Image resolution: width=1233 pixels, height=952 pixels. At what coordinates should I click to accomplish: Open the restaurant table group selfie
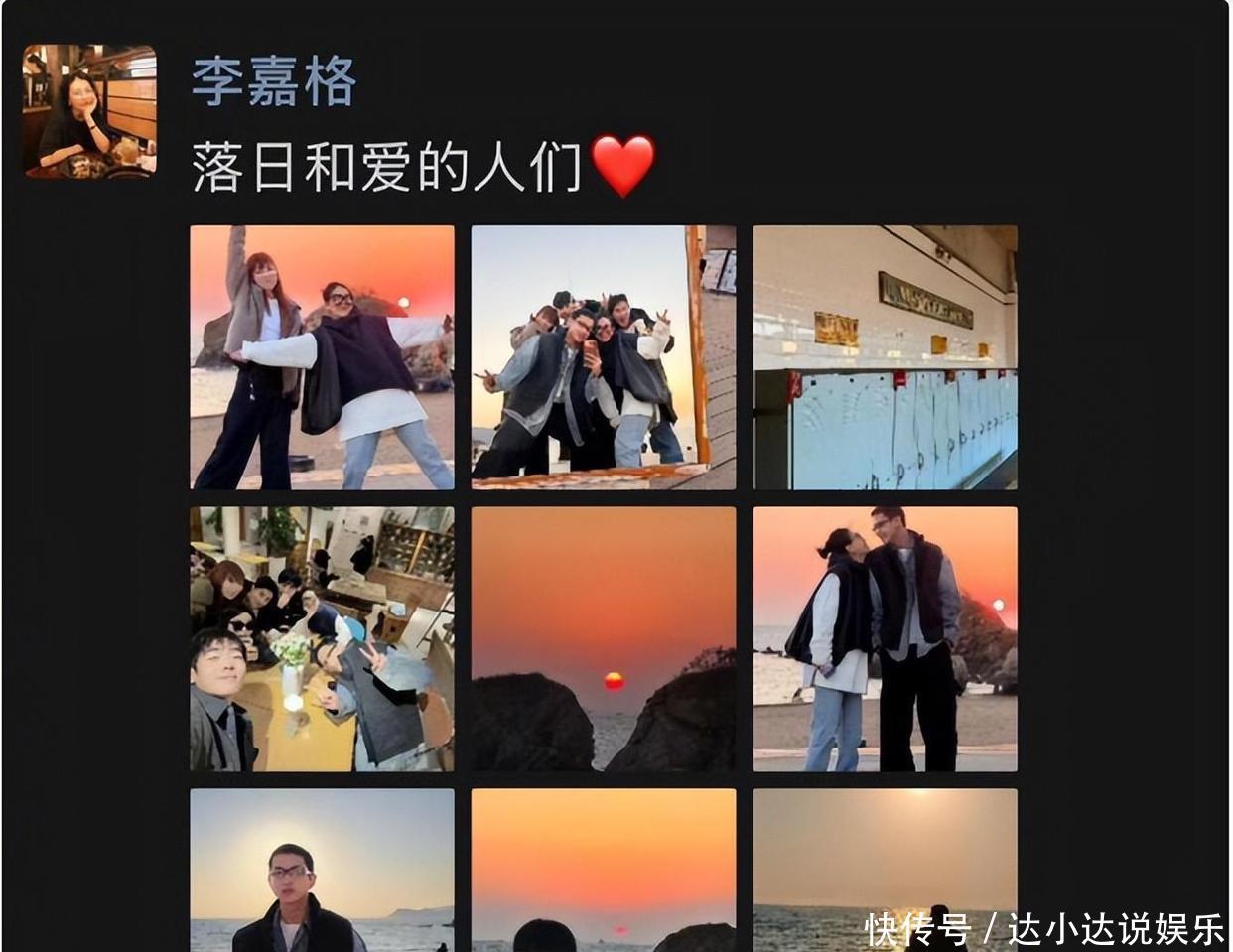point(322,638)
